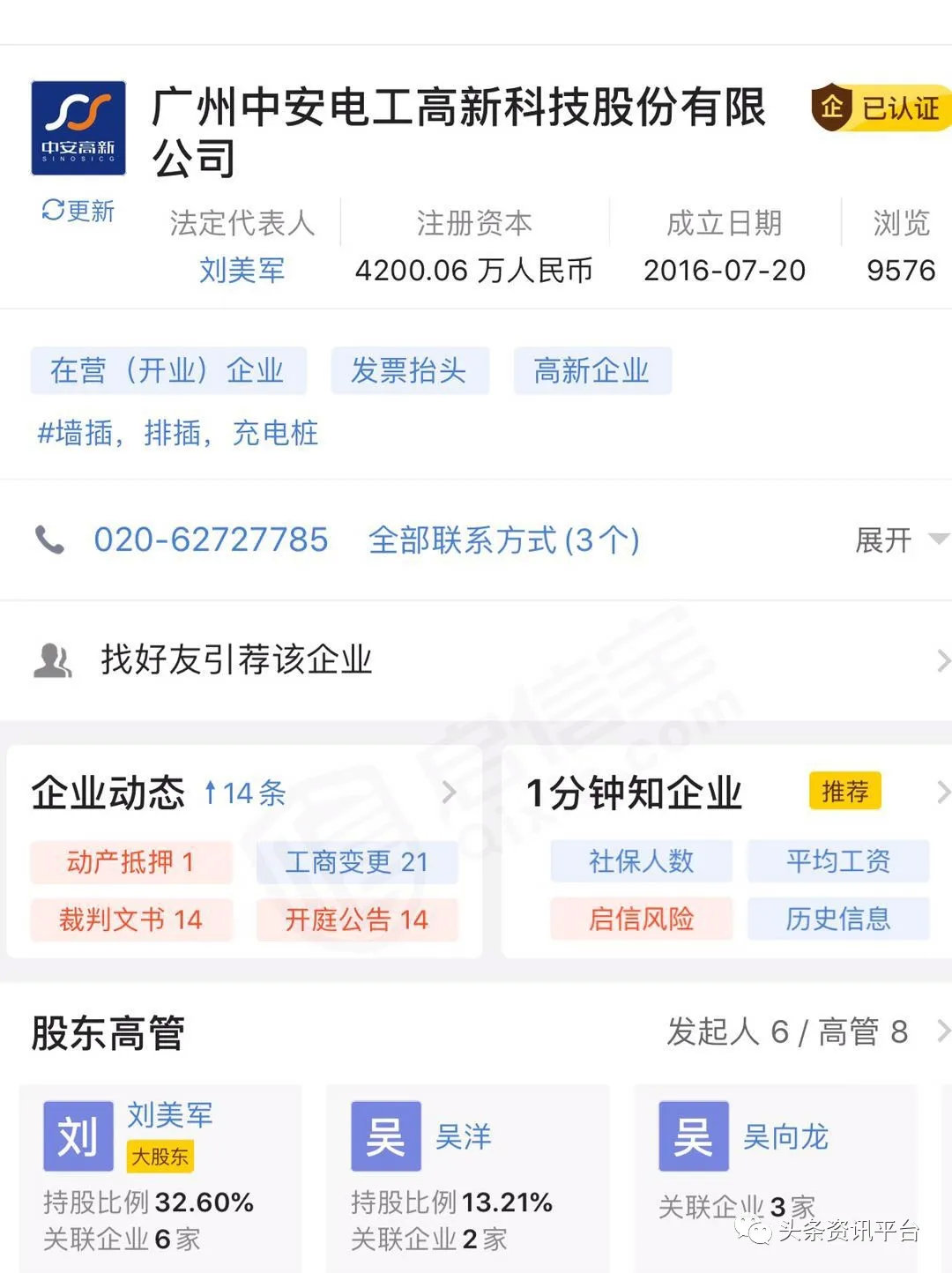Image resolution: width=952 pixels, height=1273 pixels.
Task: Call the phone number 020-62727785
Action: (211, 540)
